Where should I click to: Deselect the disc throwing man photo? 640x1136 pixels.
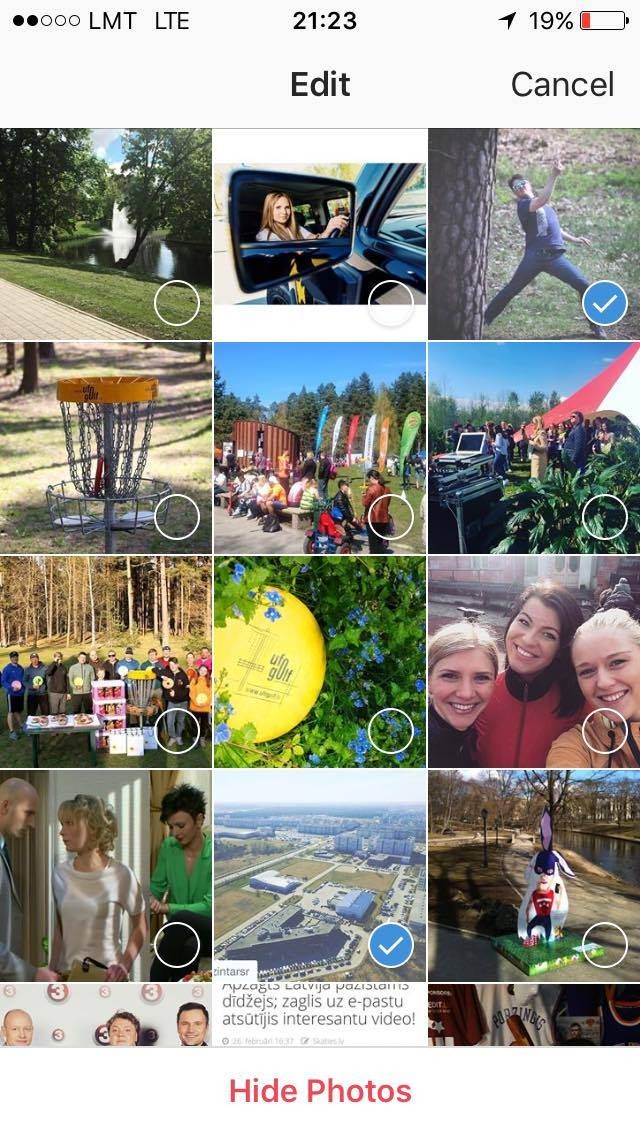pyautogui.click(x=534, y=234)
